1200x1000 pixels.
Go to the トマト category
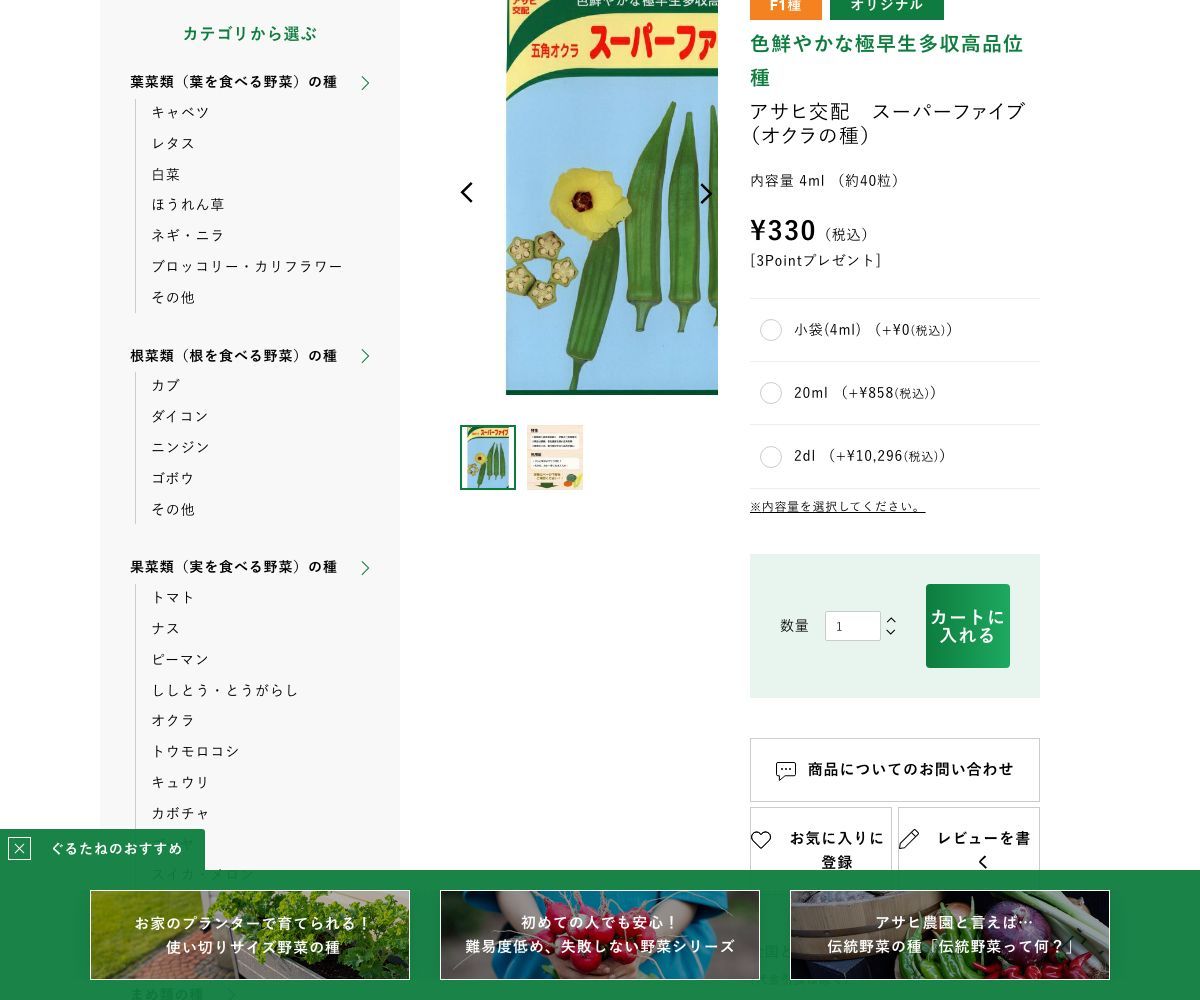tap(173, 597)
